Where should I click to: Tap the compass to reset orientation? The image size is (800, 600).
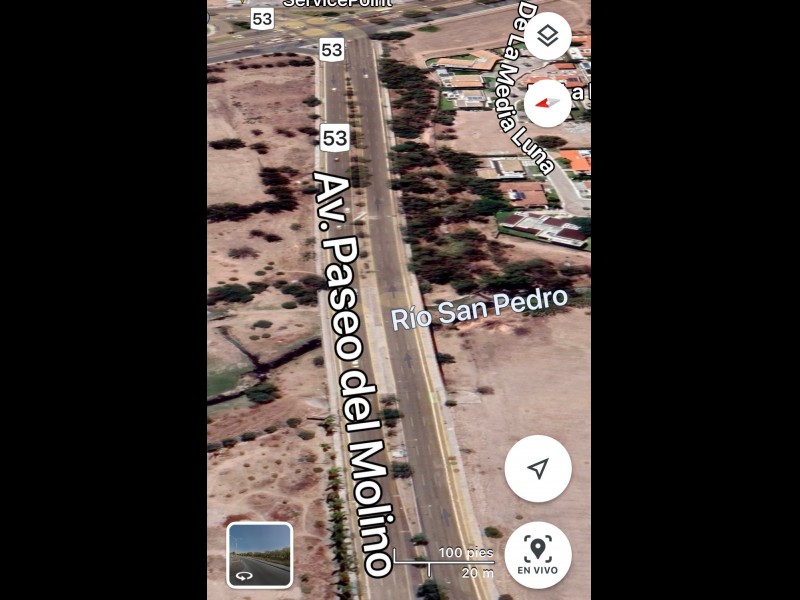pyautogui.click(x=547, y=102)
